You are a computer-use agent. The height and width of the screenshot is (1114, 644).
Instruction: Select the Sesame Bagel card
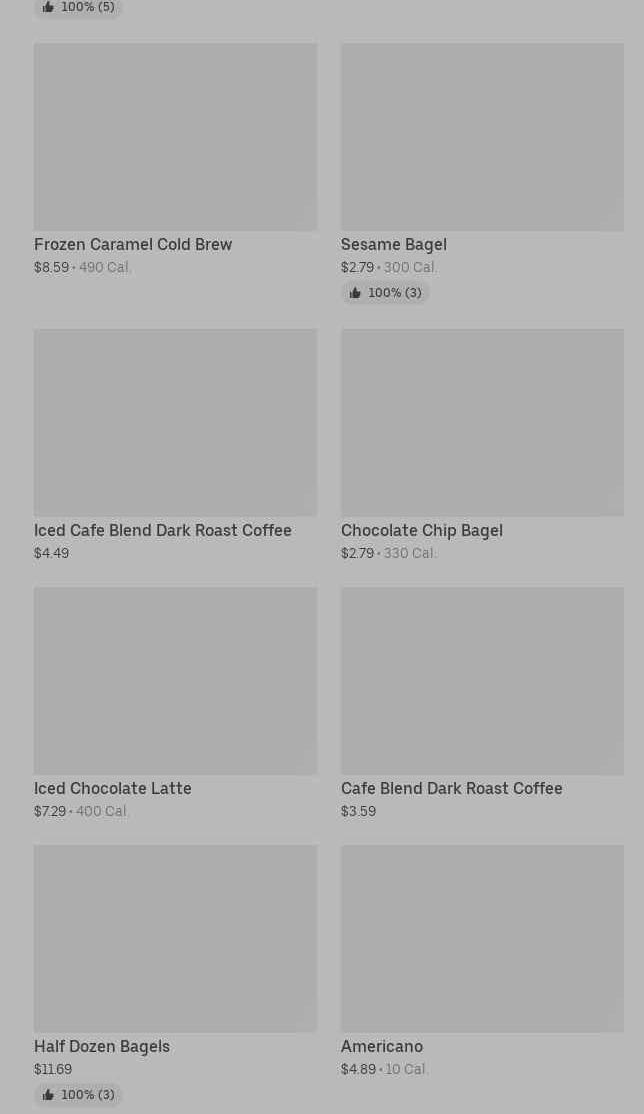coord(482,137)
